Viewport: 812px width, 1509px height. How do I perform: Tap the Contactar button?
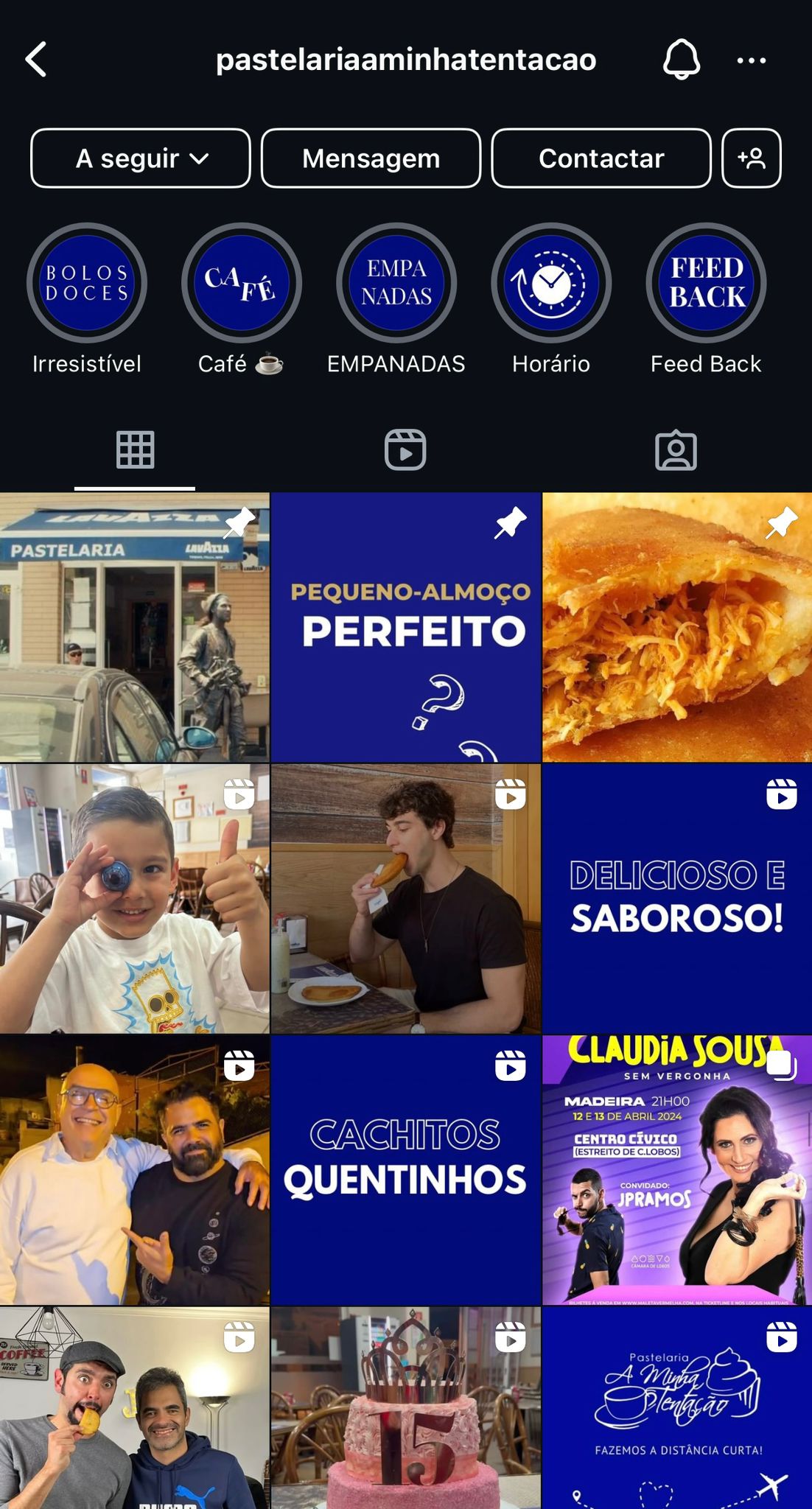(x=601, y=158)
